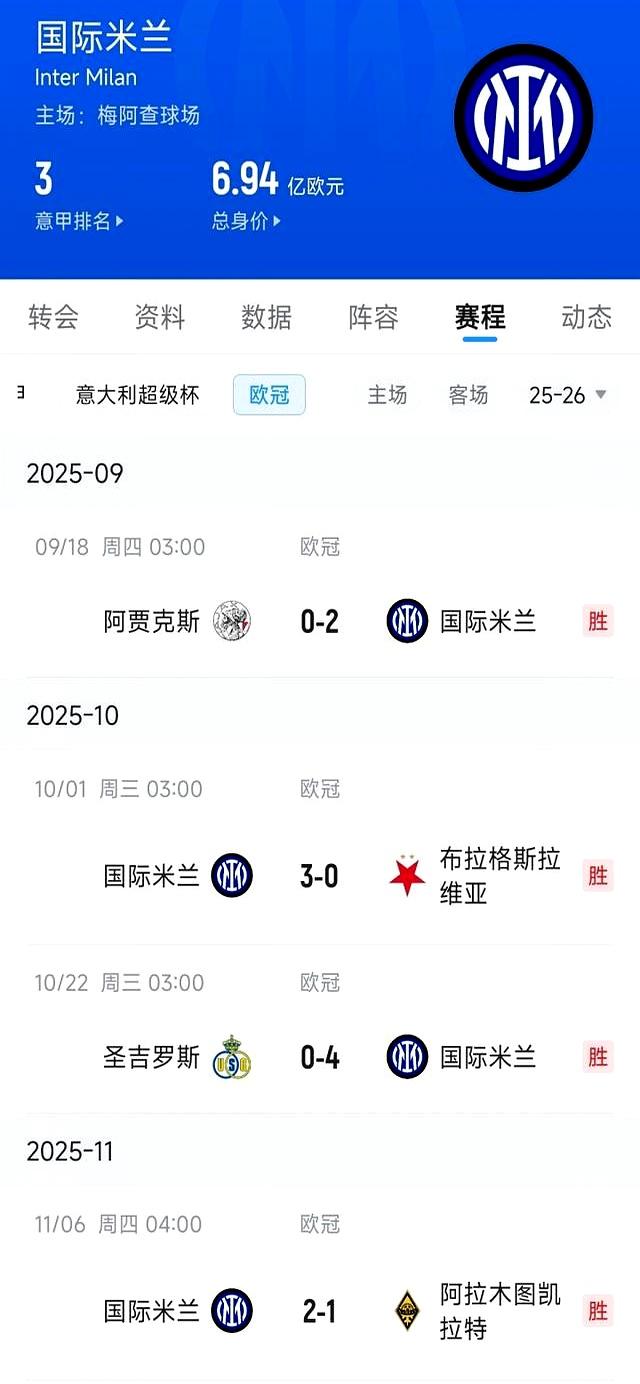Open the match against 阿拉木图凯拉特
640x1384 pixels.
point(320,1311)
